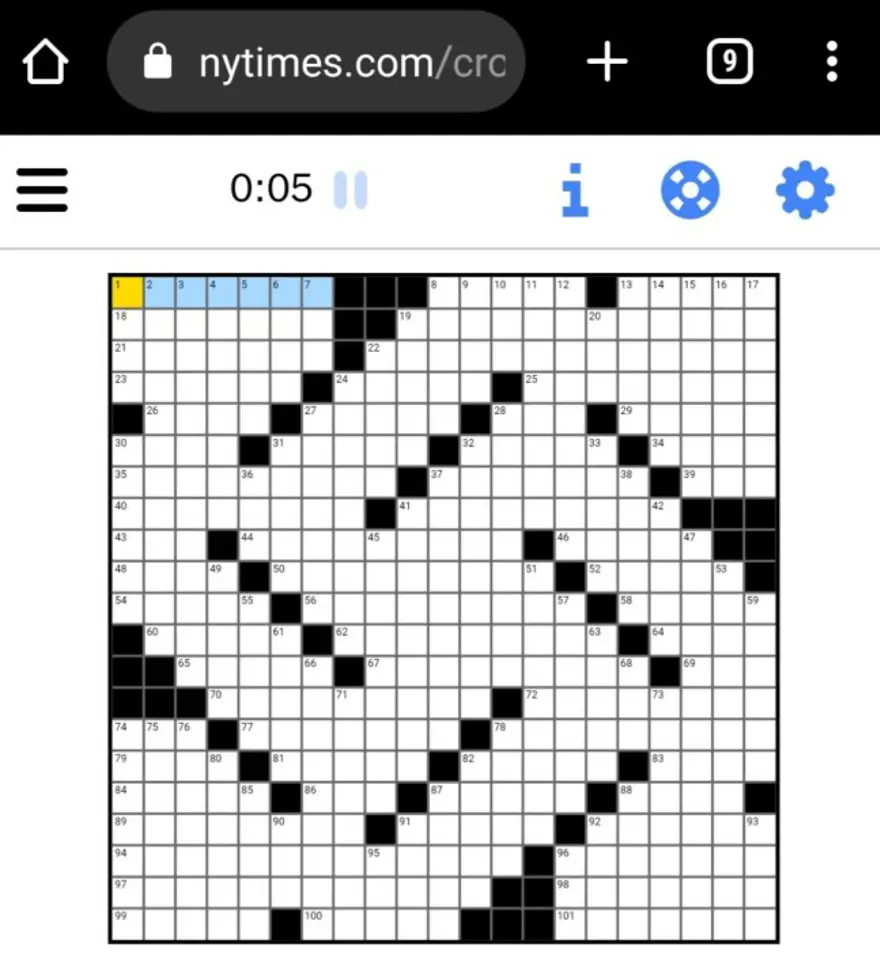This screenshot has width=880, height=955.
Task: Select crossword square numbered 1
Action: pos(127,292)
